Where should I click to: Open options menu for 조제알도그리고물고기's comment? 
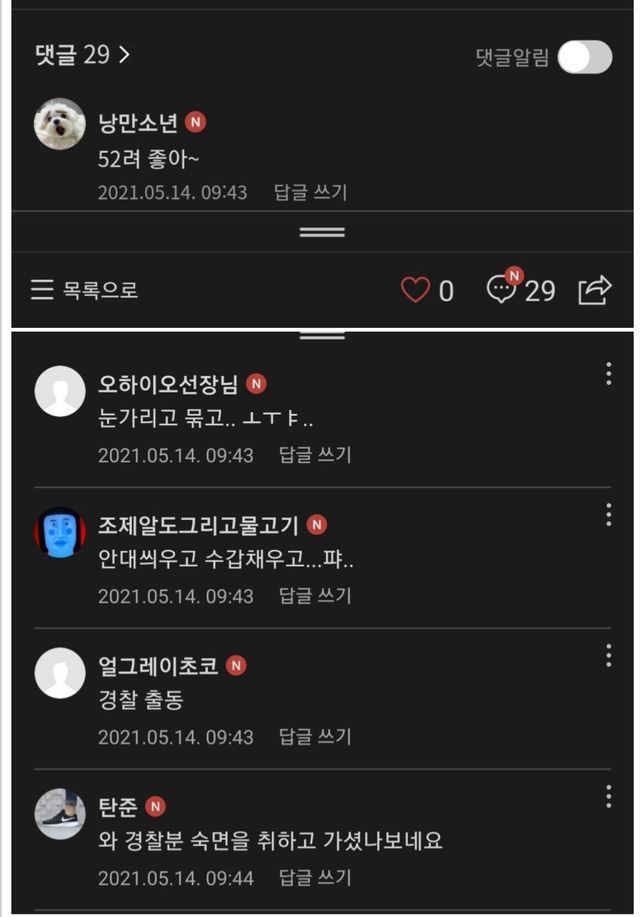609,515
